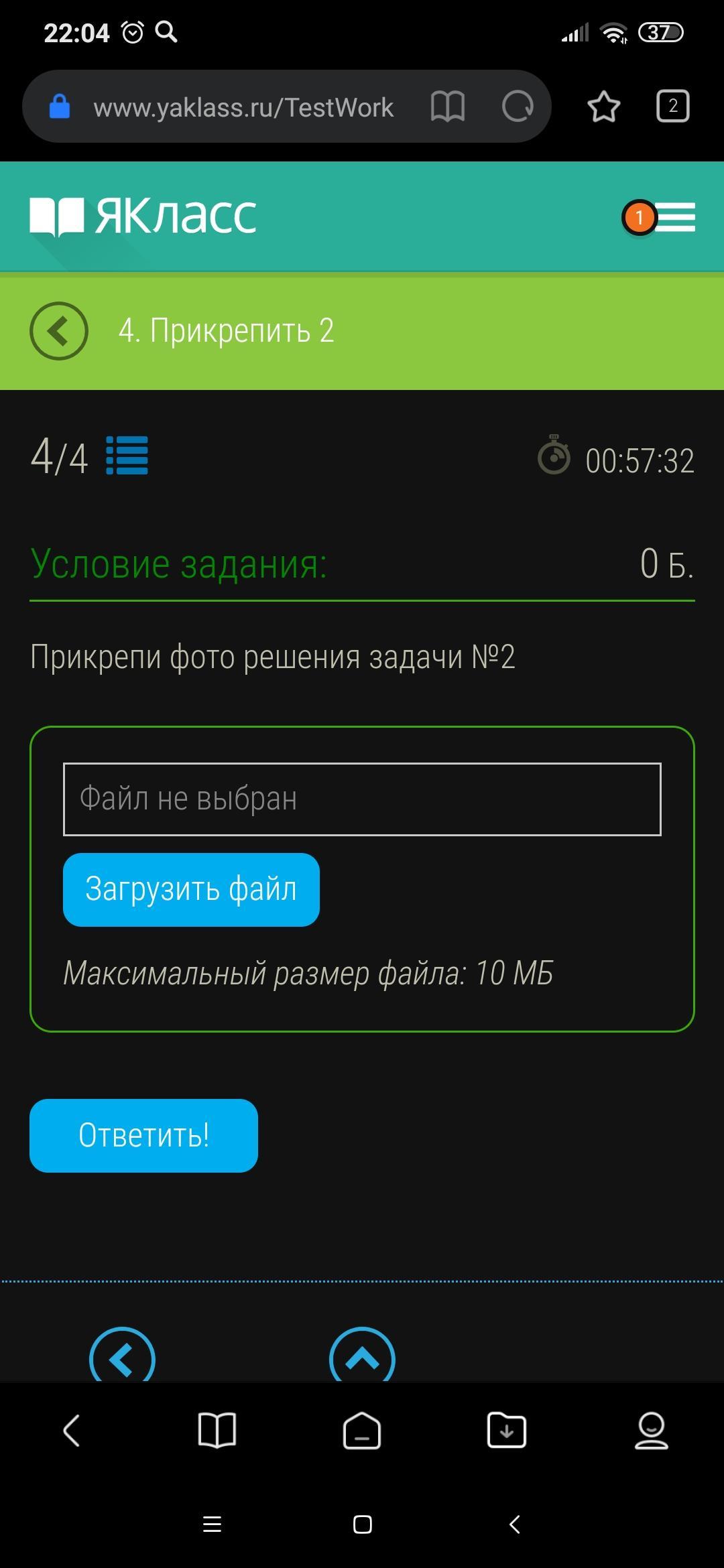The image size is (724, 1568).
Task: Open browser downloads
Action: coord(506,1431)
